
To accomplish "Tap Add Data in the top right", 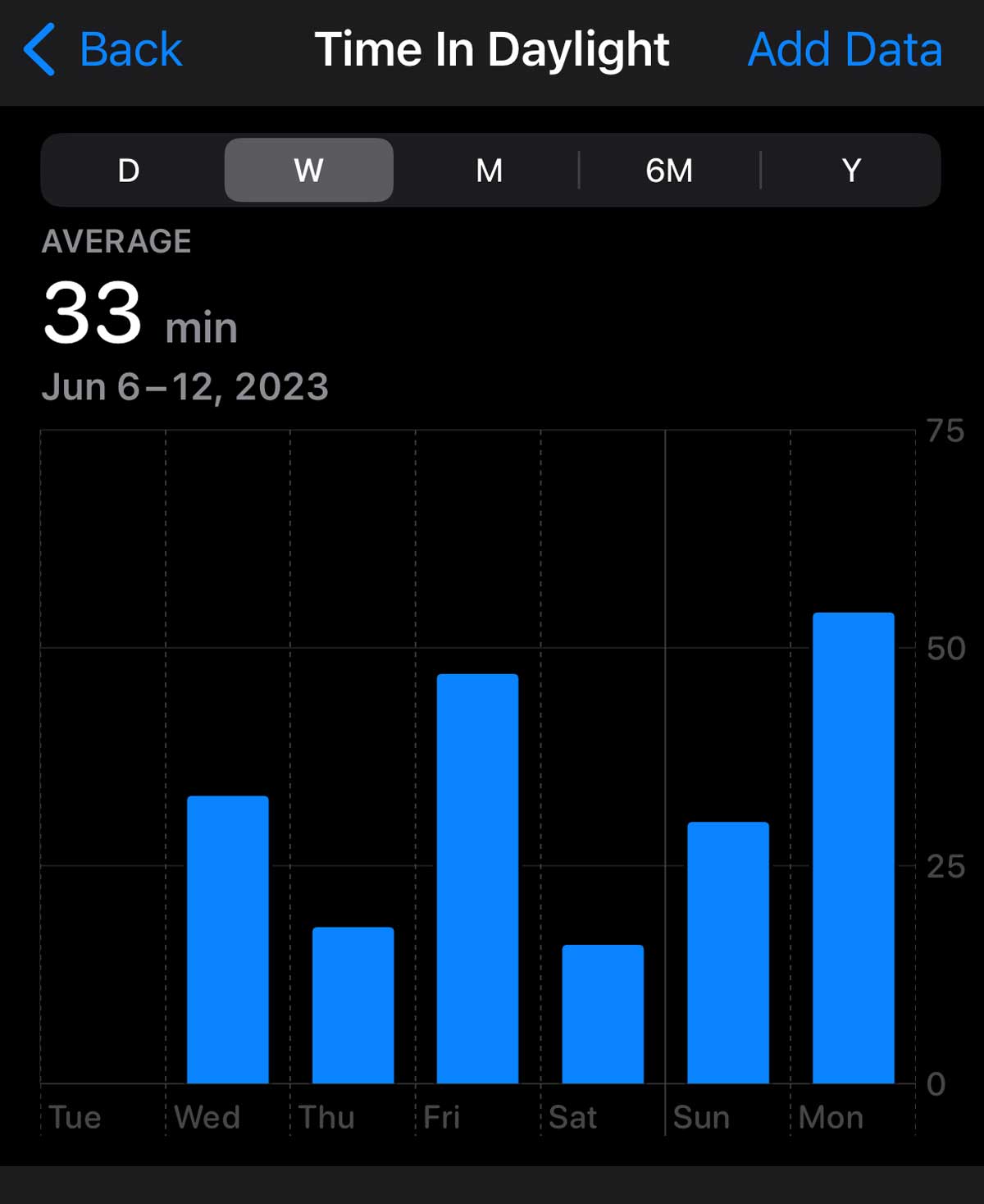I will tap(843, 49).
